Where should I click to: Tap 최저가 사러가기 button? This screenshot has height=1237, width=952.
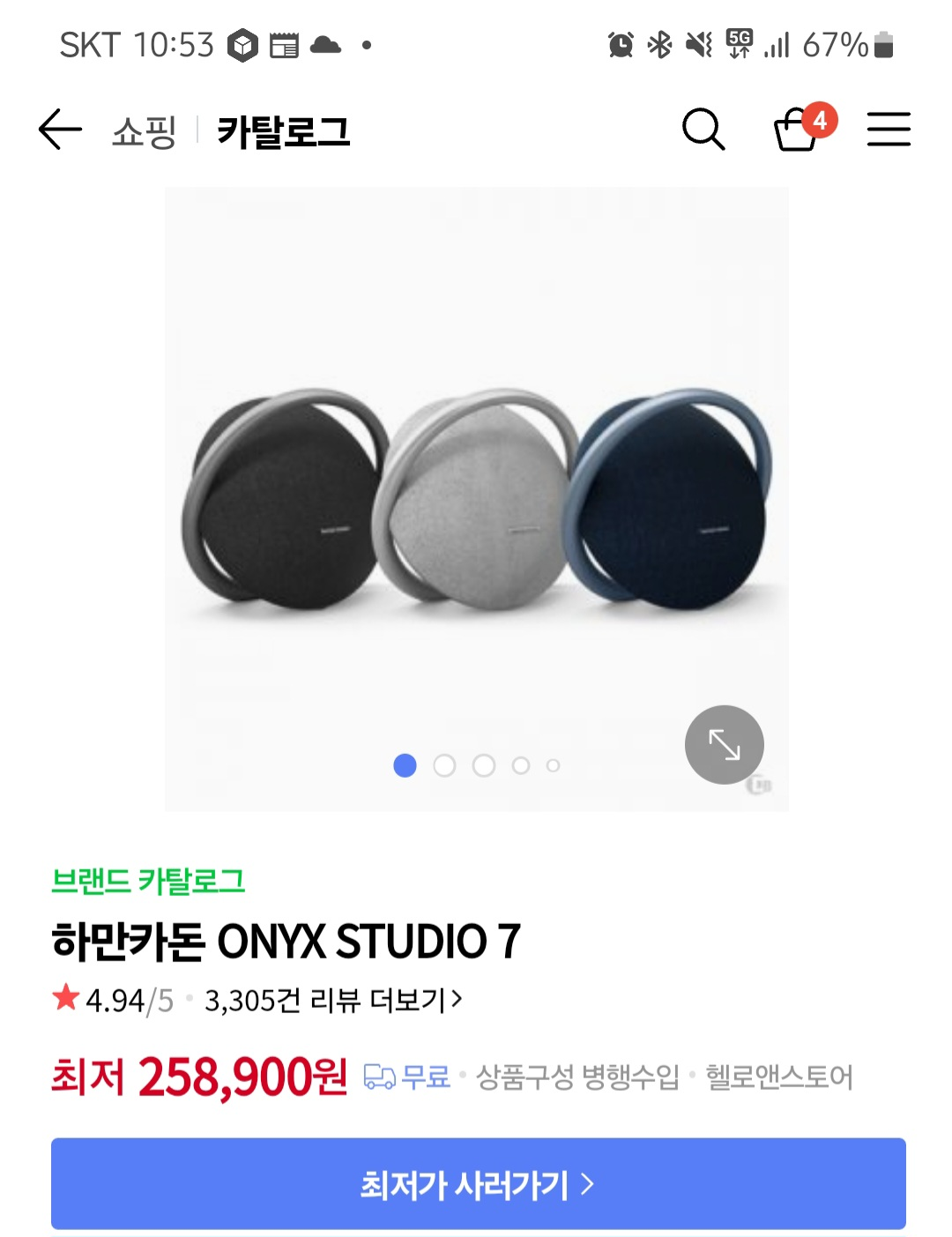click(478, 1184)
